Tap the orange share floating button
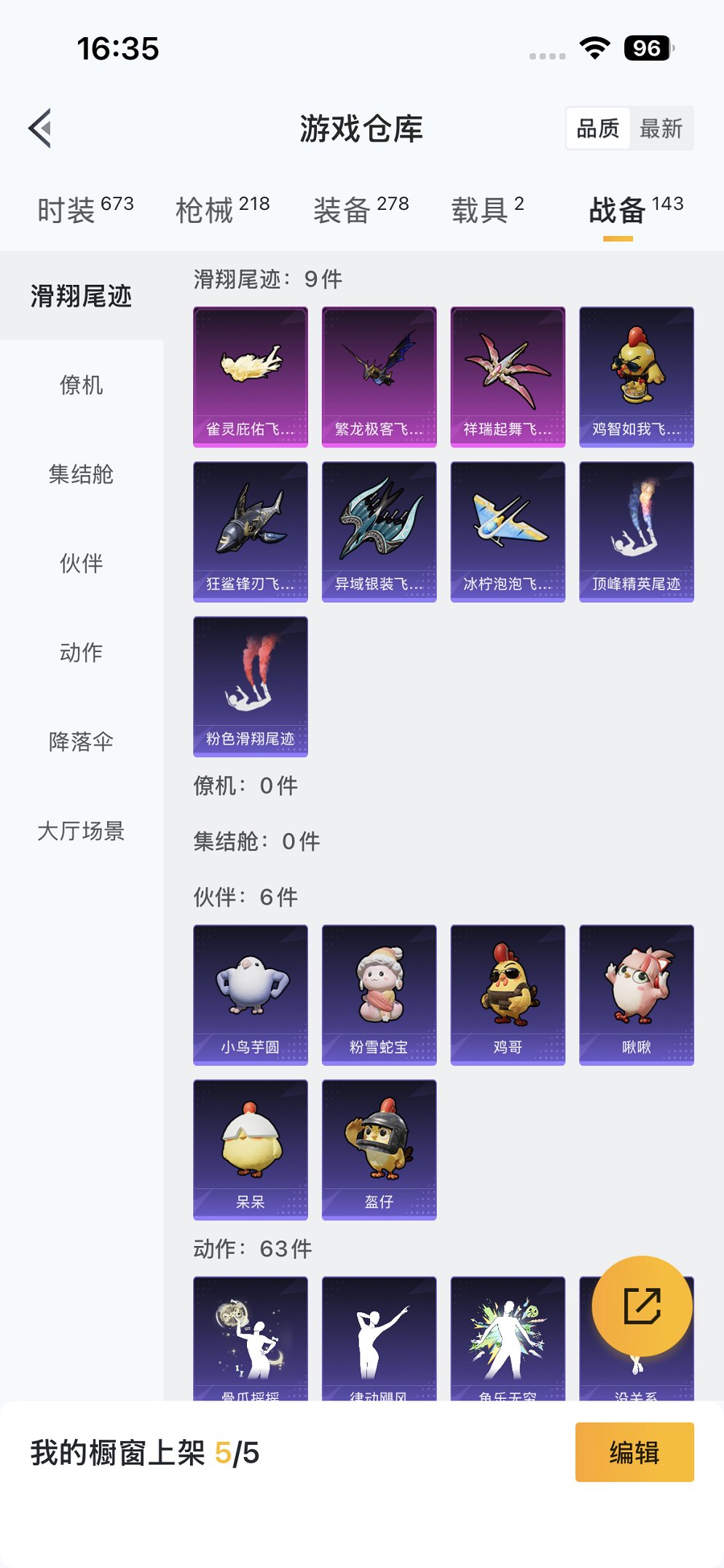This screenshot has height=1568, width=724. (x=642, y=1306)
